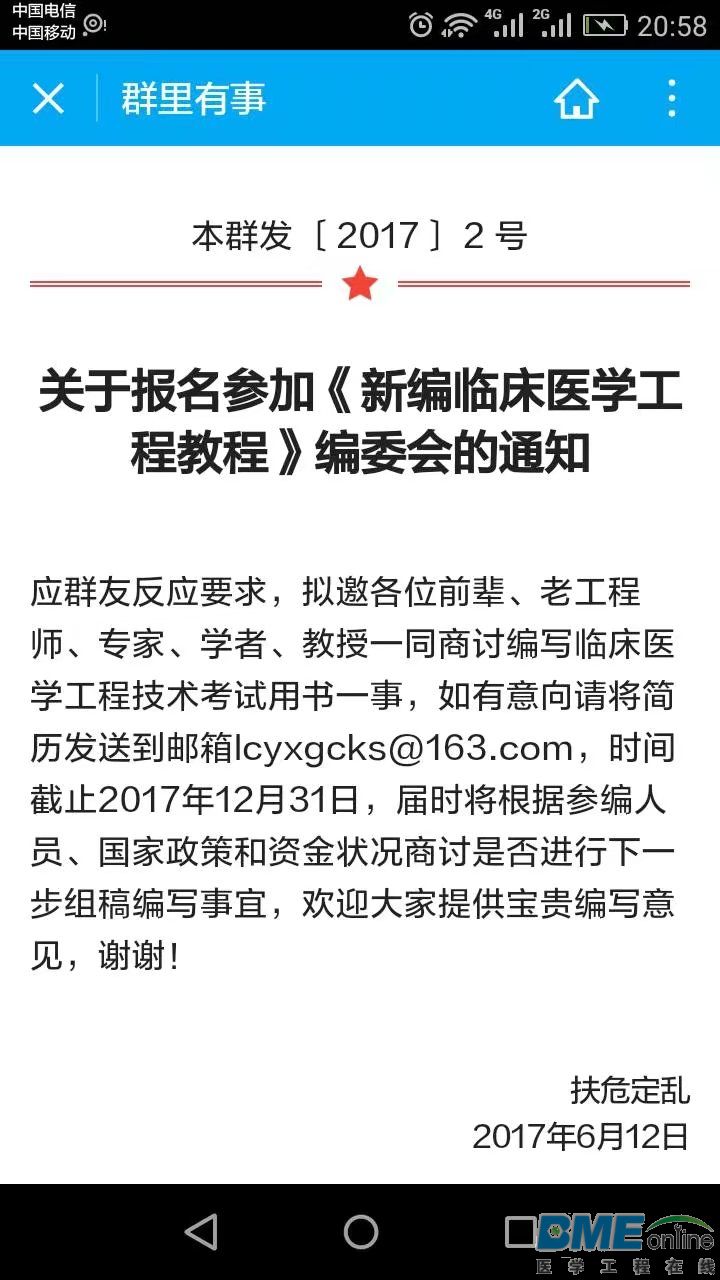
Task: Open the three-dot overflow menu
Action: [671, 99]
